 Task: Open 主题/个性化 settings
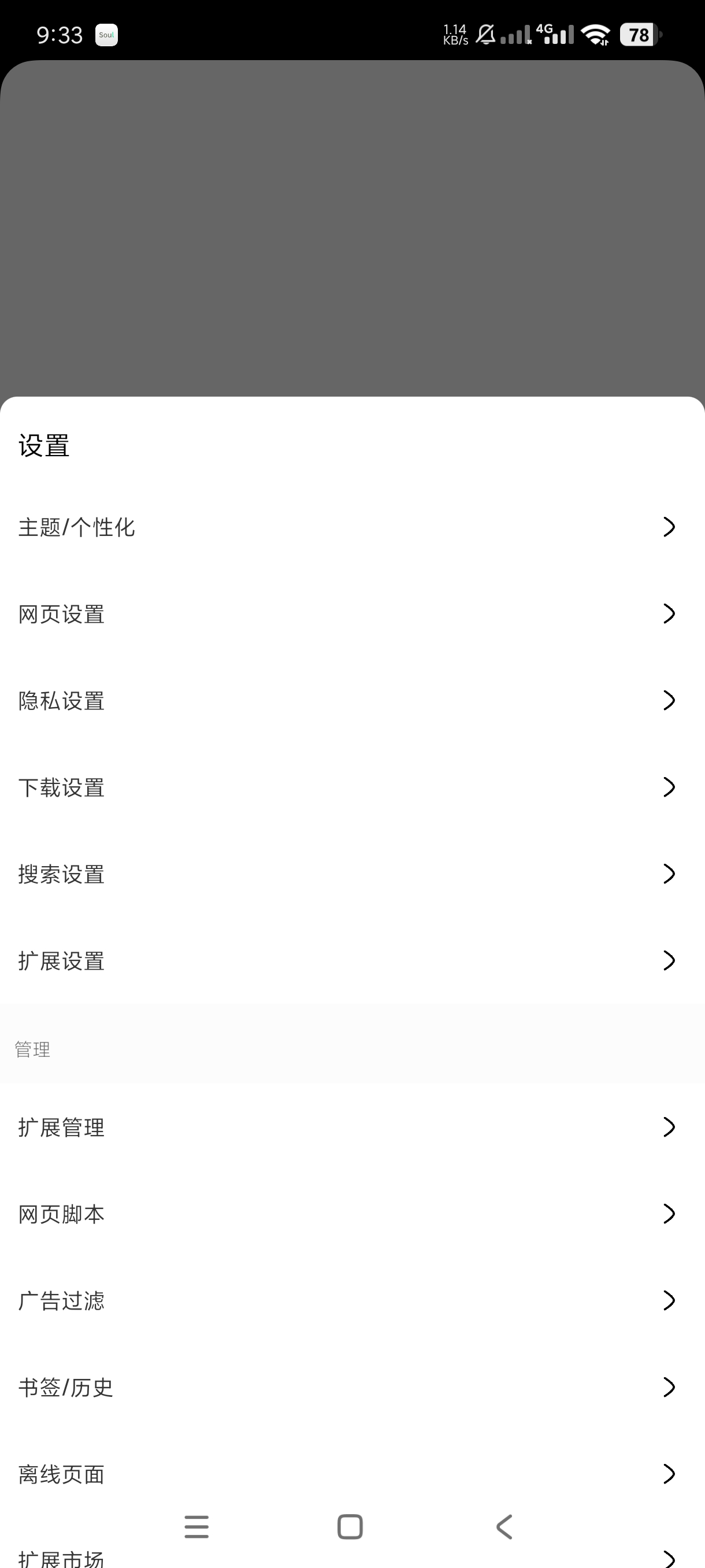(x=352, y=527)
